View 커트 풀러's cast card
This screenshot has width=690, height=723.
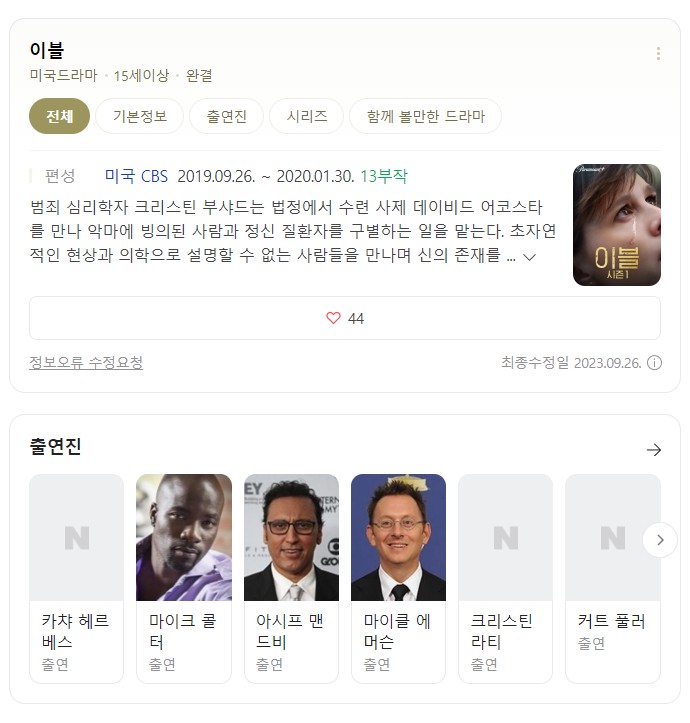coord(612,578)
